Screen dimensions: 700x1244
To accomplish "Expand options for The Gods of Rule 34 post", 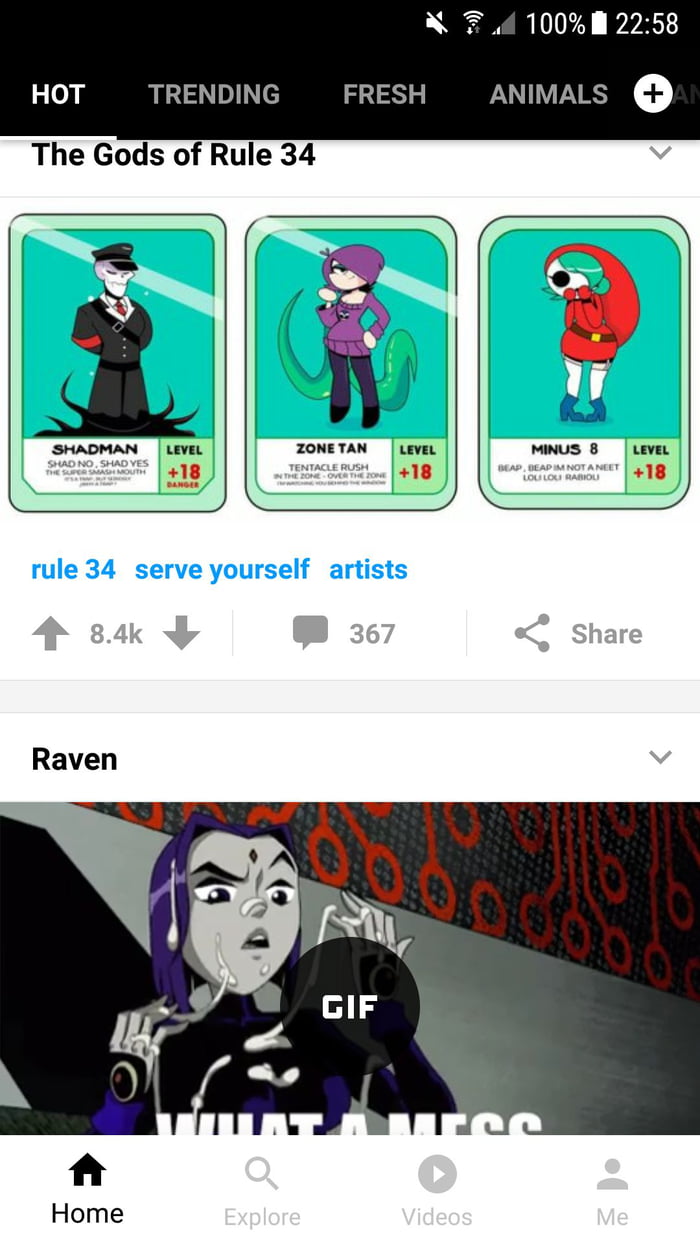I will point(660,153).
